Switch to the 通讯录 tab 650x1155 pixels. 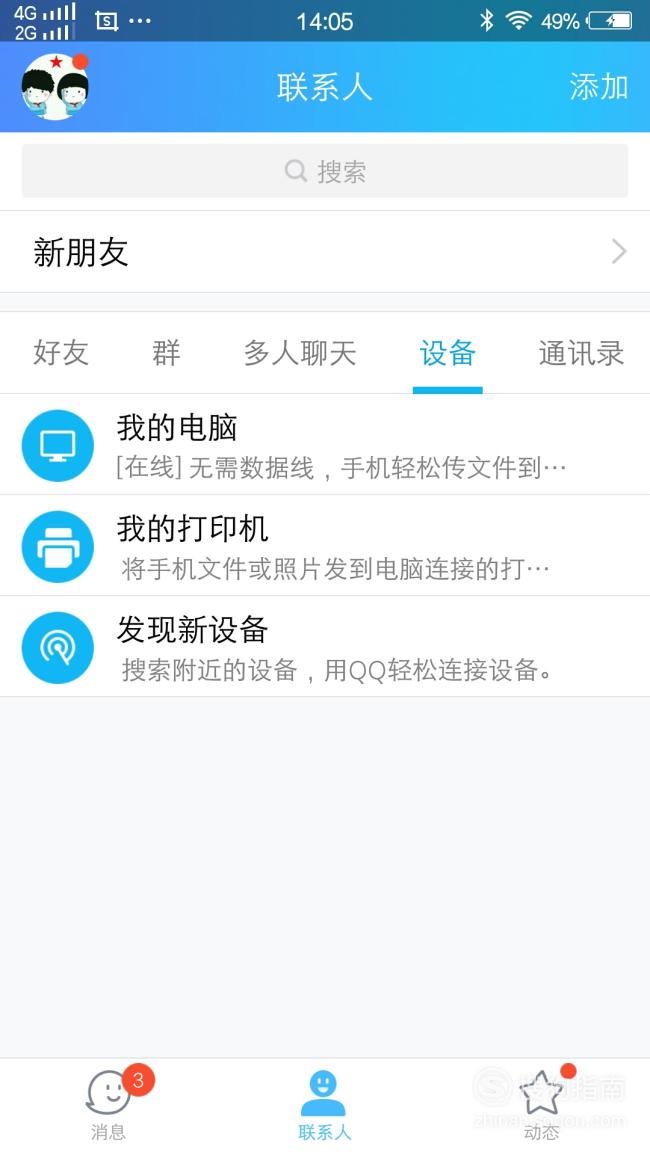tap(581, 353)
